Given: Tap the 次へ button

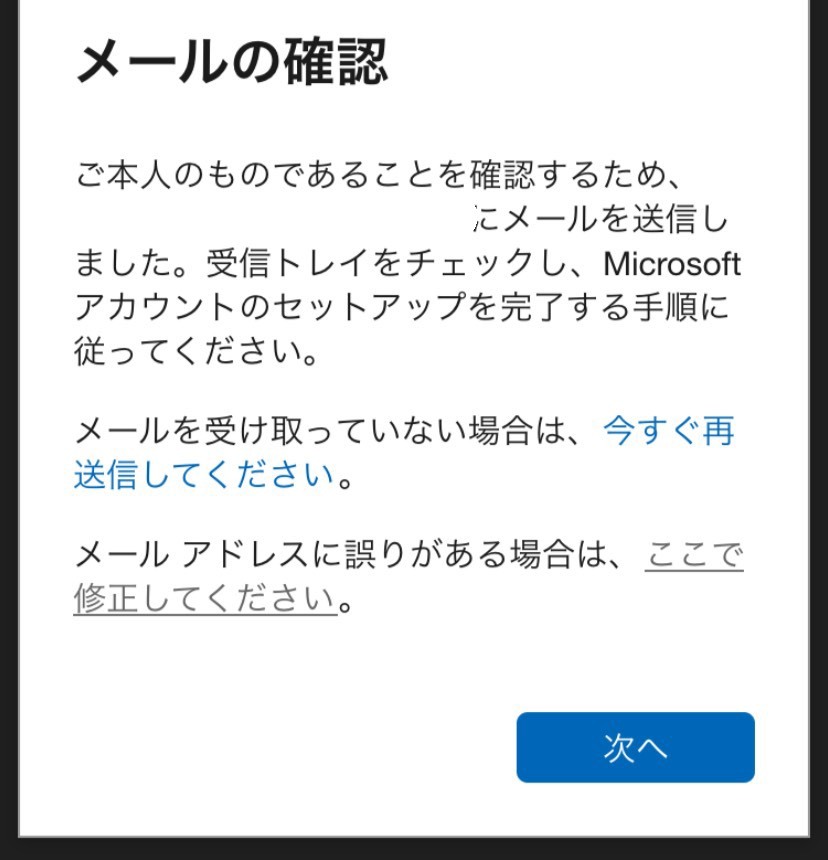Looking at the screenshot, I should [635, 747].
